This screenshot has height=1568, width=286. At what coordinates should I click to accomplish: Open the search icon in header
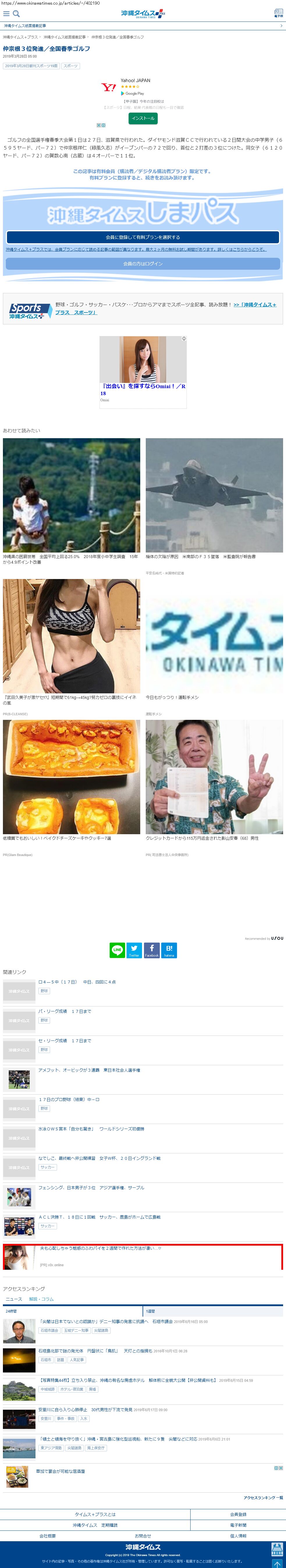16,13
